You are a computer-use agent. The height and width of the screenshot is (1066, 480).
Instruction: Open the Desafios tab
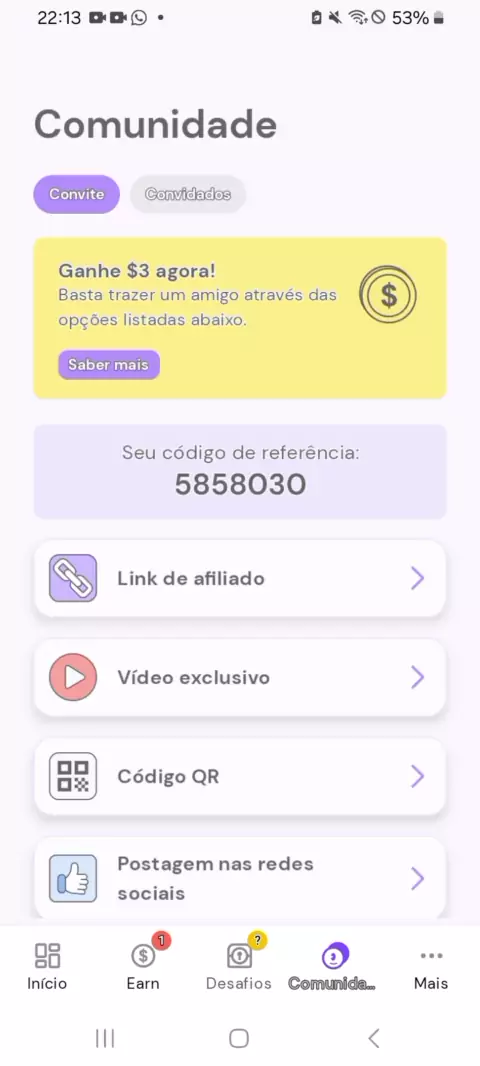[239, 965]
